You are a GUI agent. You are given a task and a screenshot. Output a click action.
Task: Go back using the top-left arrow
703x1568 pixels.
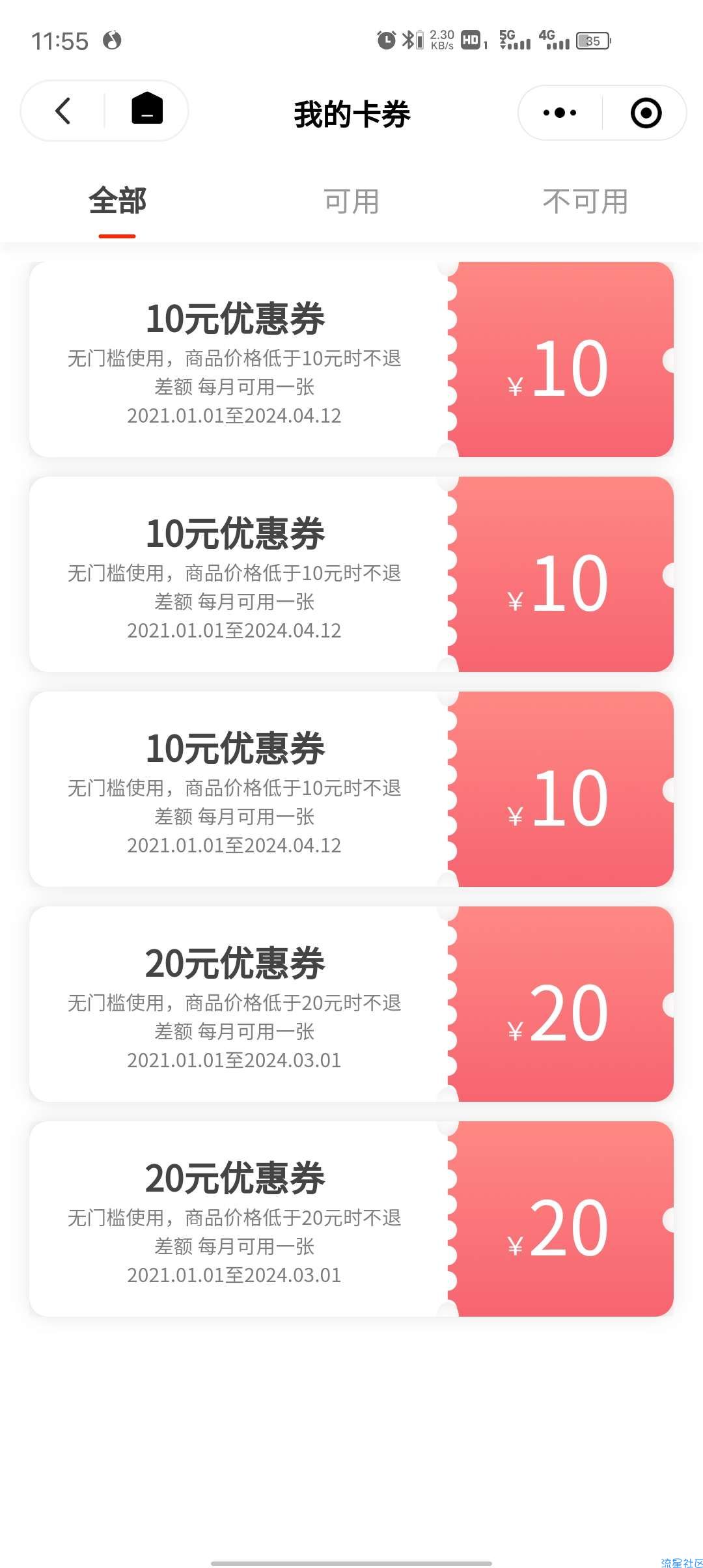tap(63, 111)
